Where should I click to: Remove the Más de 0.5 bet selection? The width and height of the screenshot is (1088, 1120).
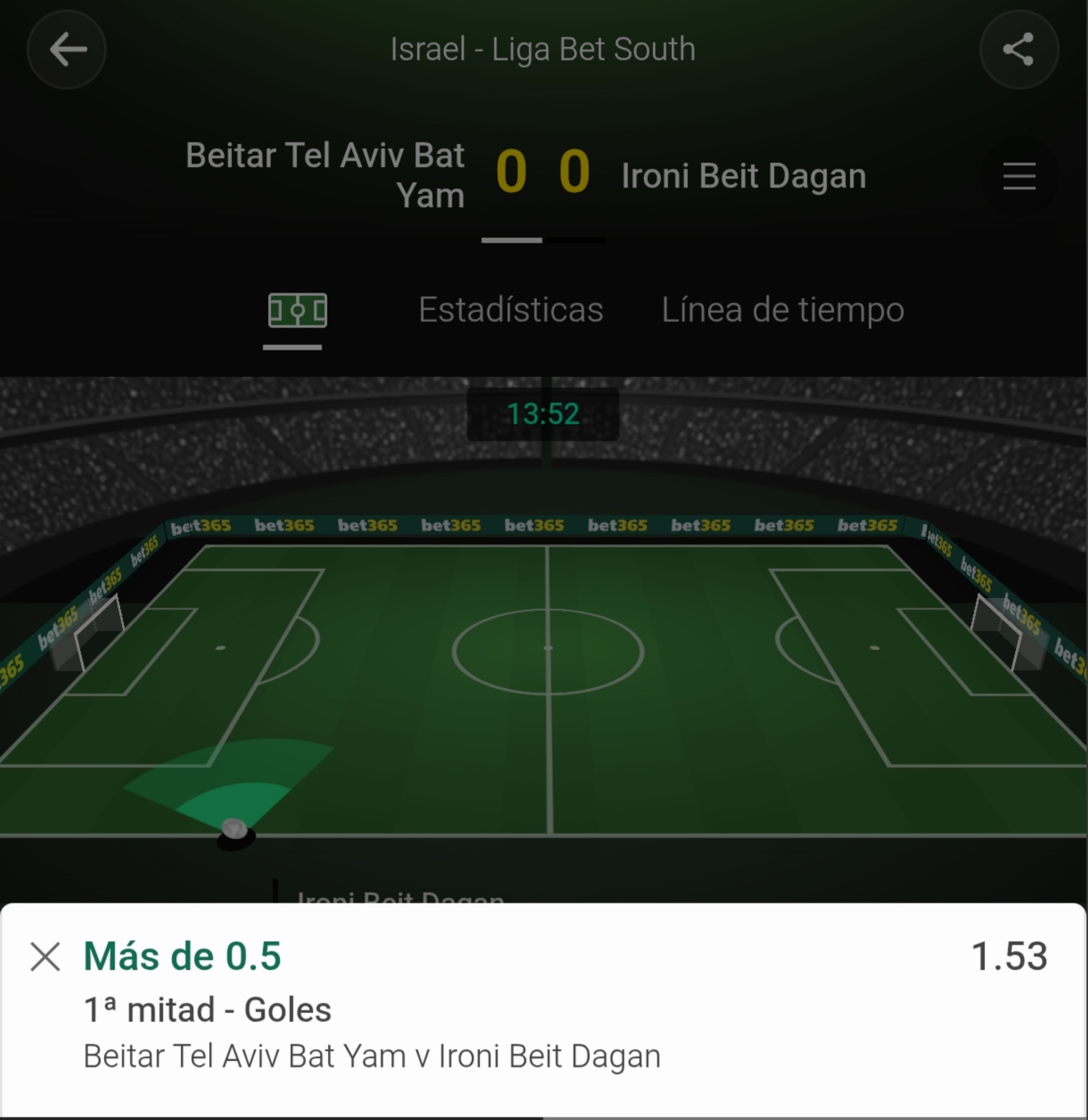tap(45, 956)
